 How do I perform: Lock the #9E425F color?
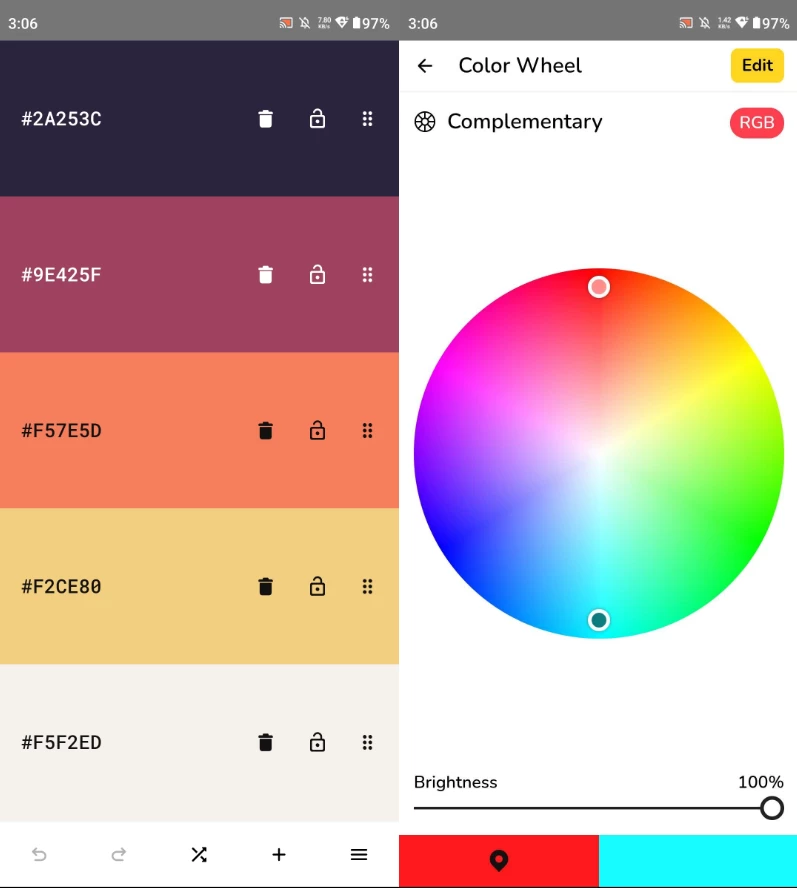click(317, 275)
